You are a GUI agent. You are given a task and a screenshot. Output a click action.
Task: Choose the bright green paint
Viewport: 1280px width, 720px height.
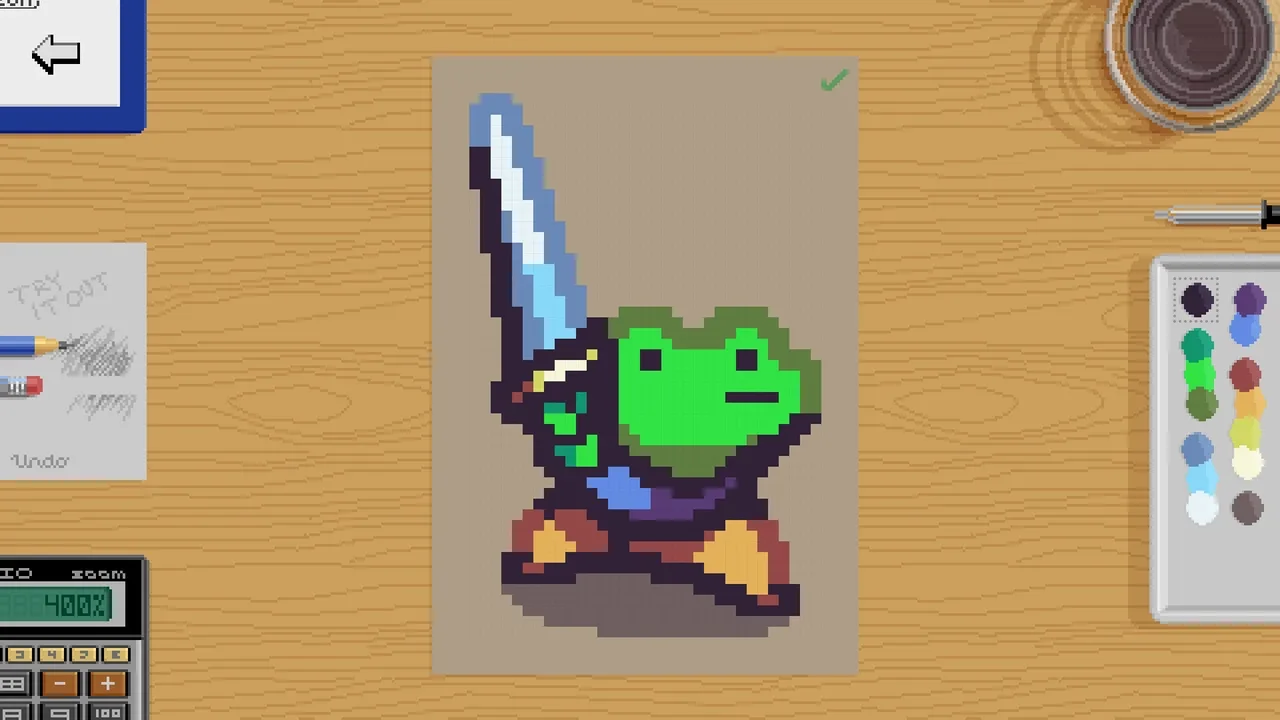pos(1199,375)
